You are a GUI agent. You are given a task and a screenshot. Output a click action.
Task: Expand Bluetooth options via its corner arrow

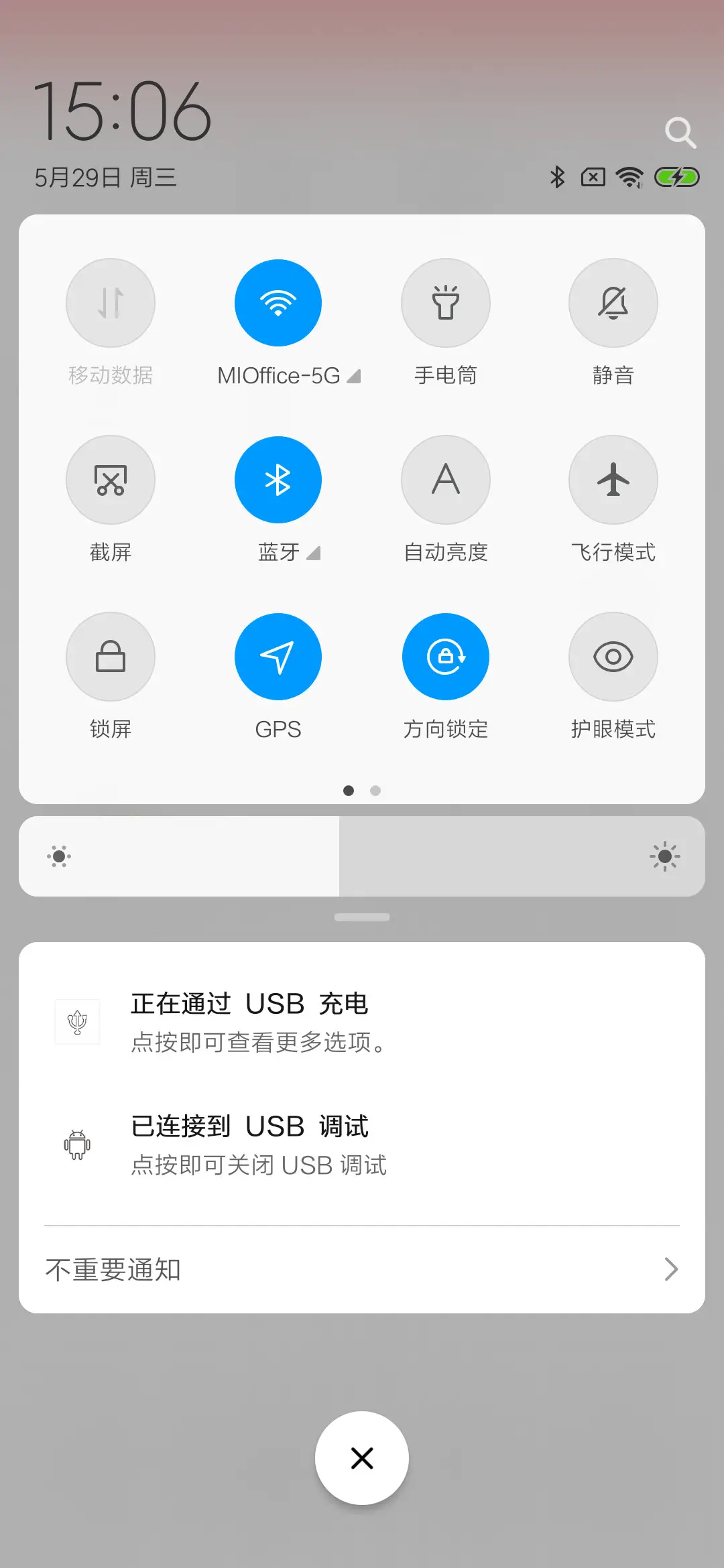coord(313,554)
